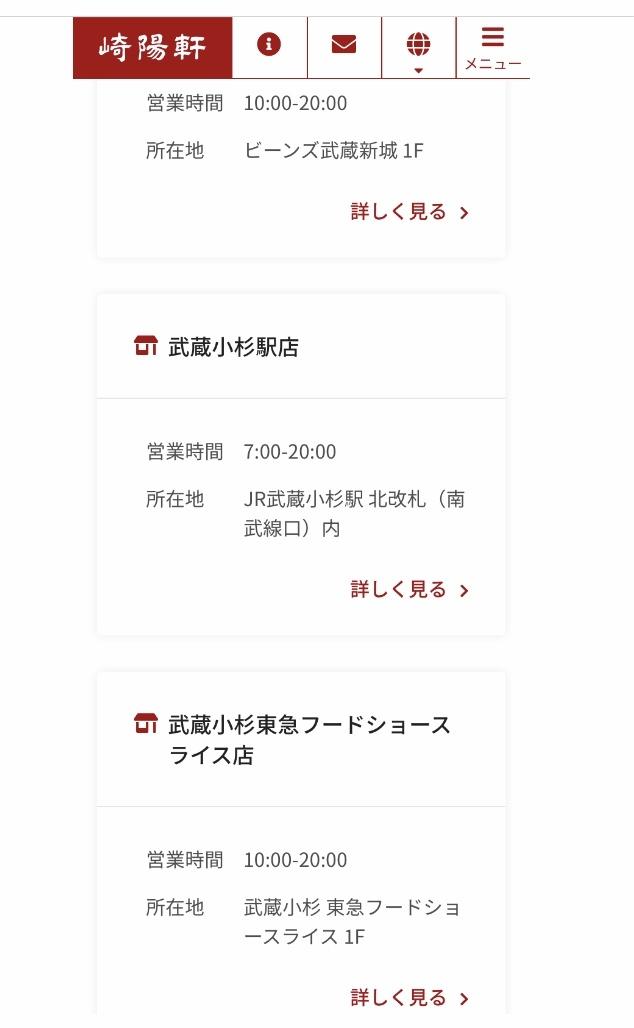Viewport: 634px width, 1028px height.
Task: Open the information icon in header
Action: tap(269, 45)
